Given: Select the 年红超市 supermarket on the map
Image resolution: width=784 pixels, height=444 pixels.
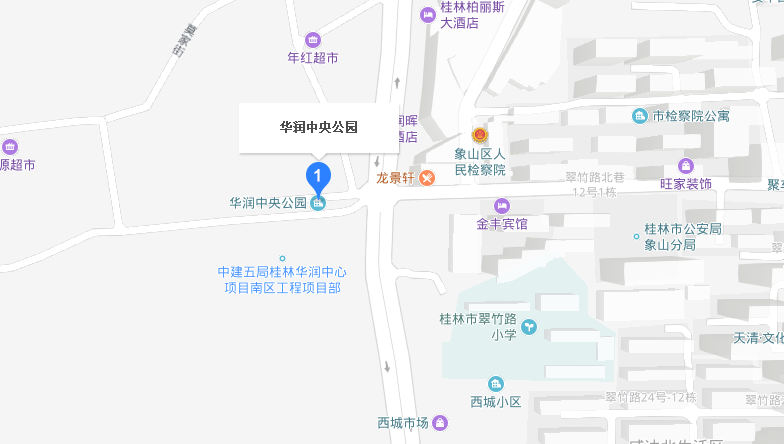Looking at the screenshot, I should (313, 40).
